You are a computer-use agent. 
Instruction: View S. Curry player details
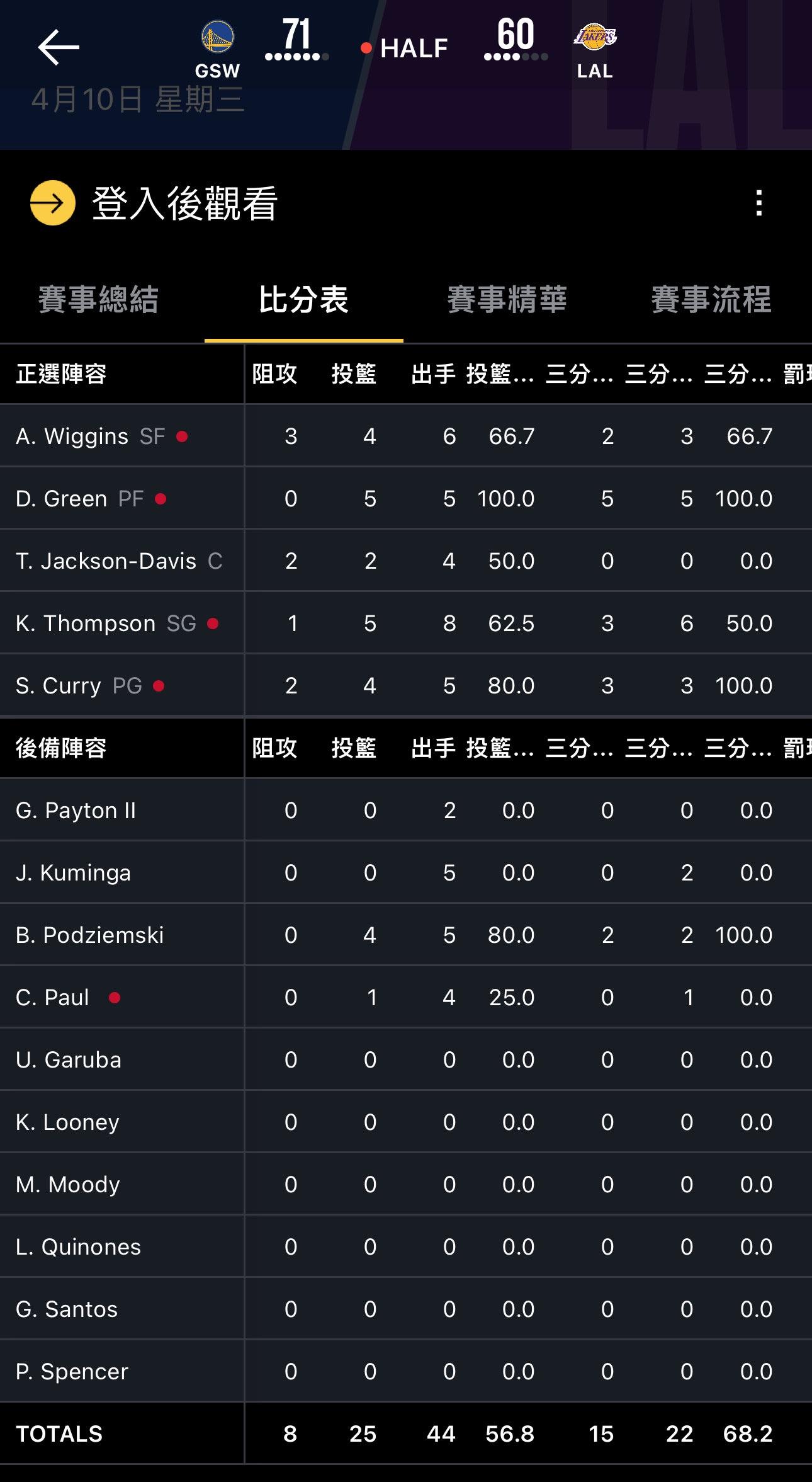tap(59, 685)
